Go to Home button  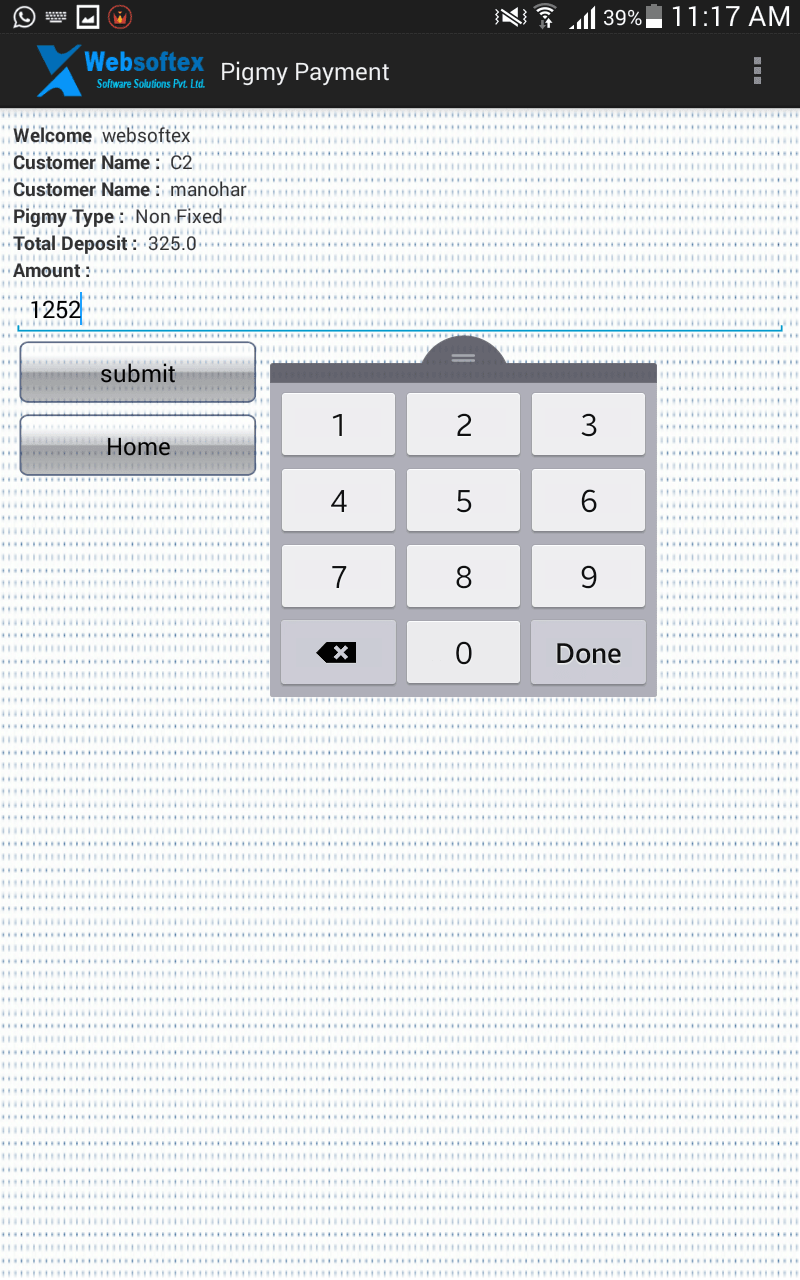[x=138, y=446]
